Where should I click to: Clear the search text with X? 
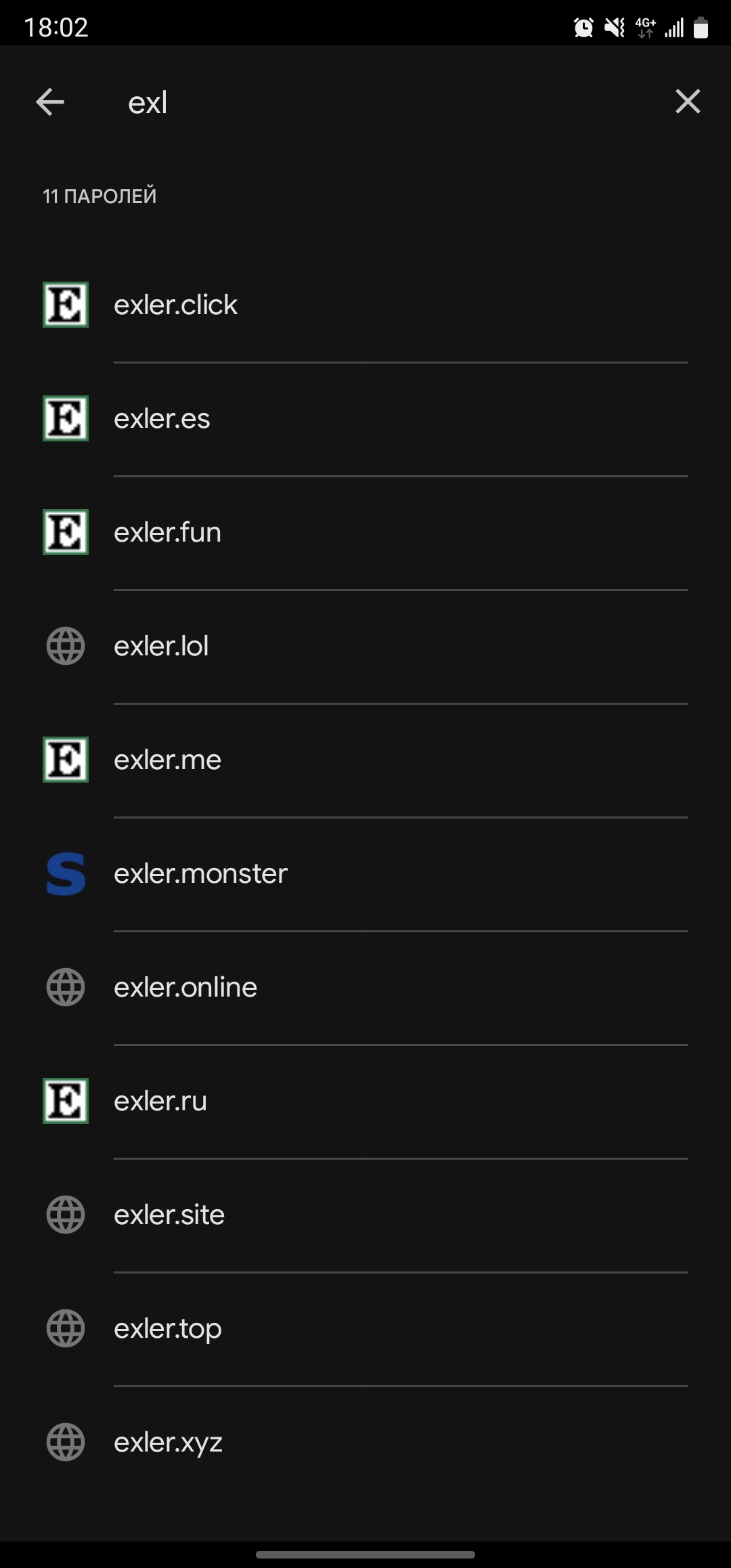[687, 102]
